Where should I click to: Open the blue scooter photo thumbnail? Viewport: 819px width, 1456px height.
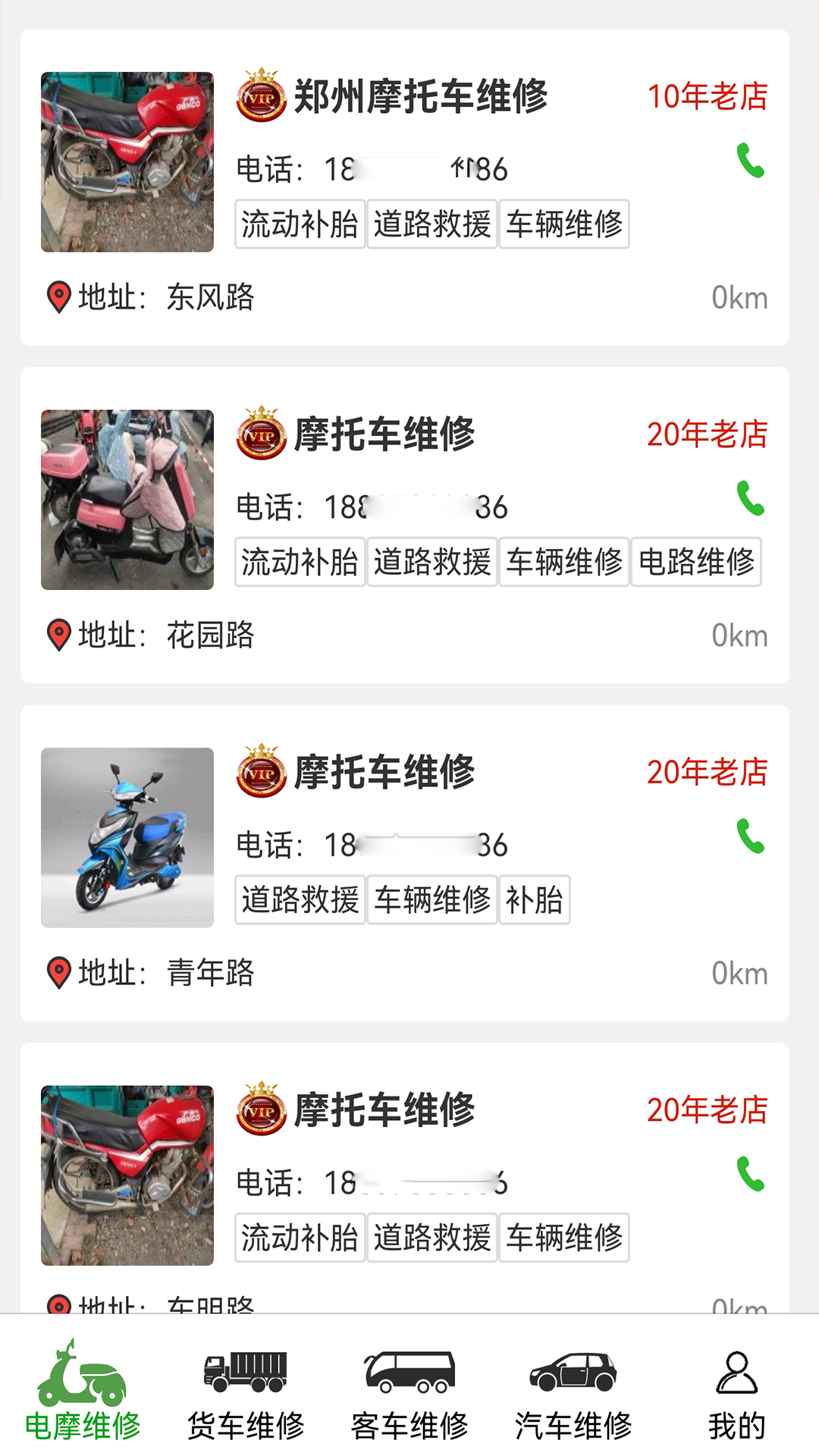pyautogui.click(x=127, y=838)
